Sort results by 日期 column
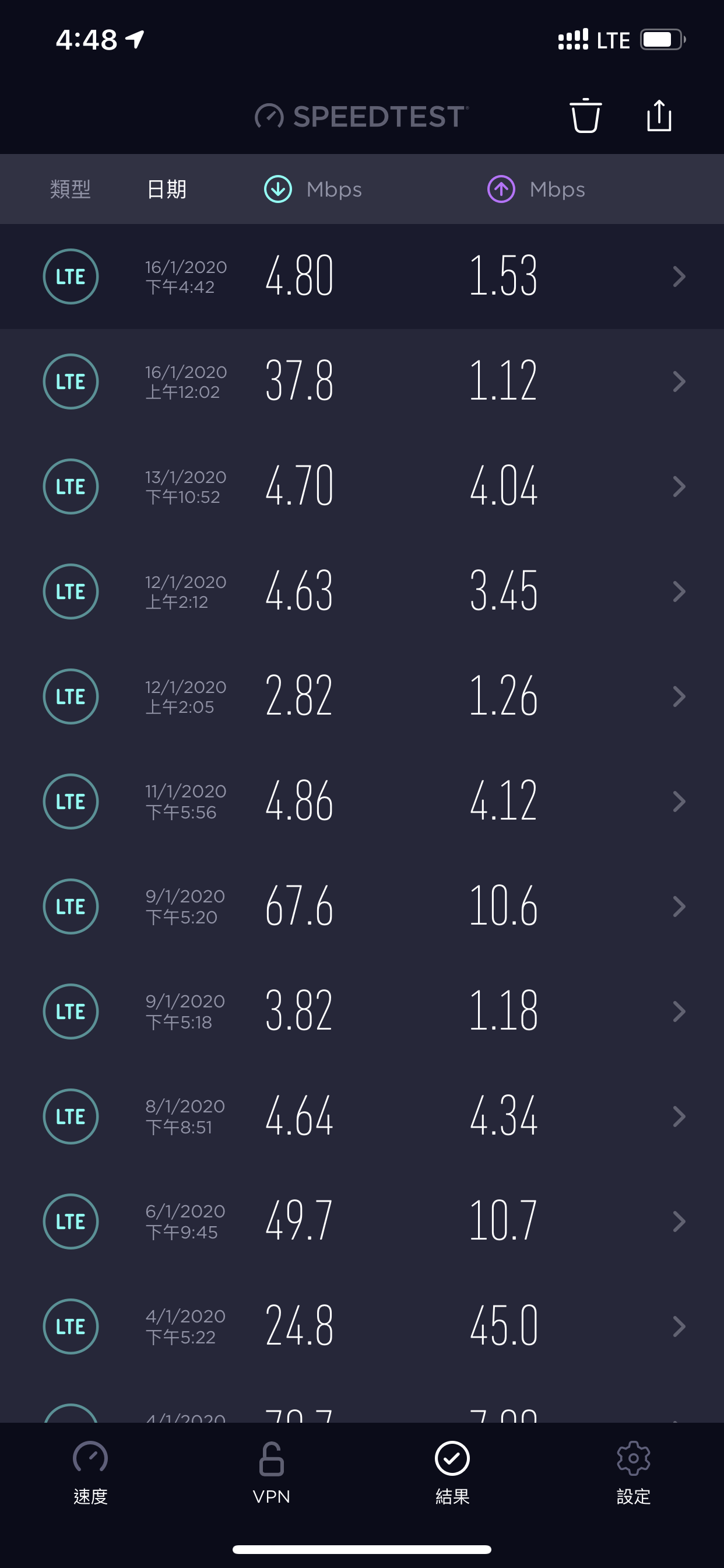Image resolution: width=724 pixels, height=1568 pixels. pos(166,190)
